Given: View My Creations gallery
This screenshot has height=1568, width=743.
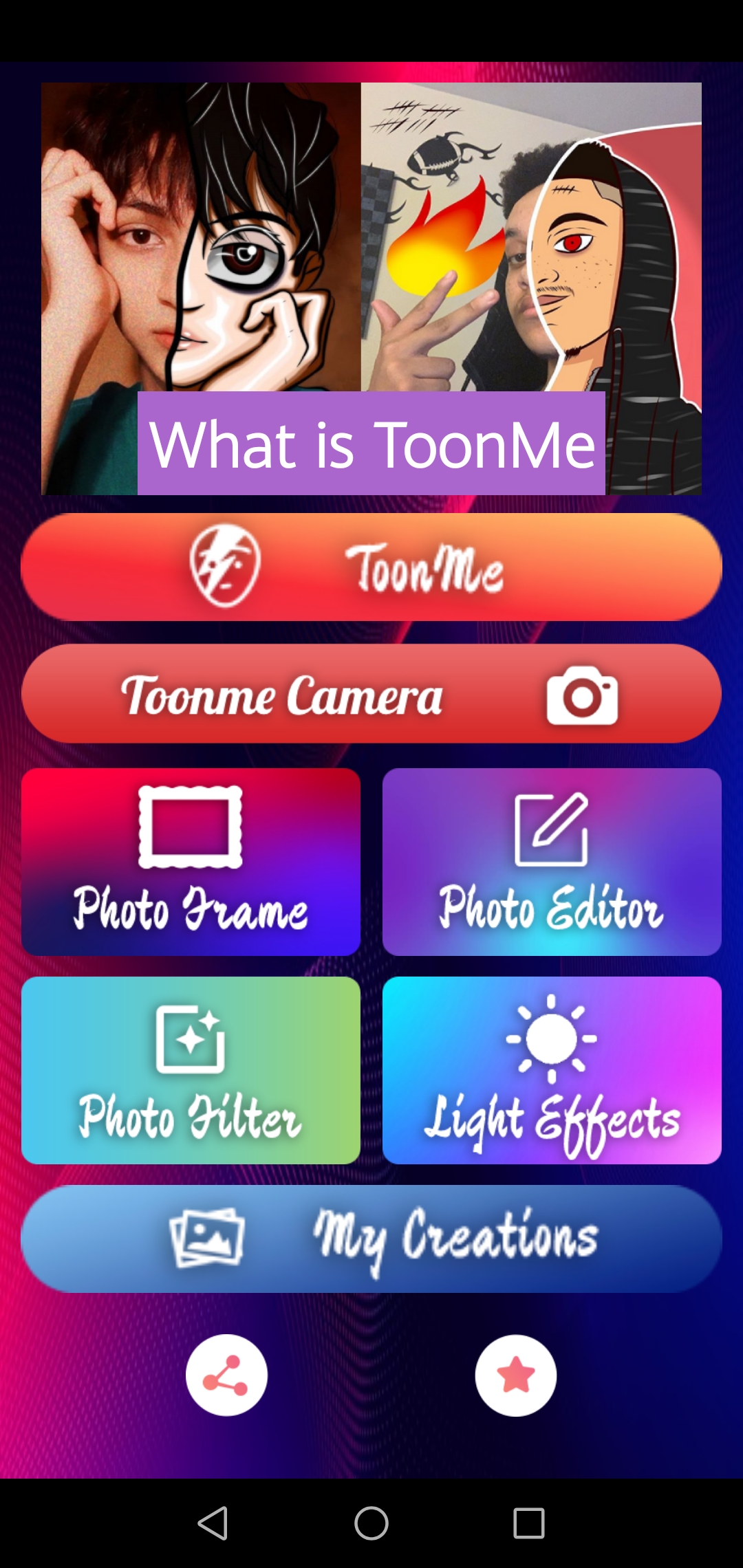Looking at the screenshot, I should click(371, 1239).
